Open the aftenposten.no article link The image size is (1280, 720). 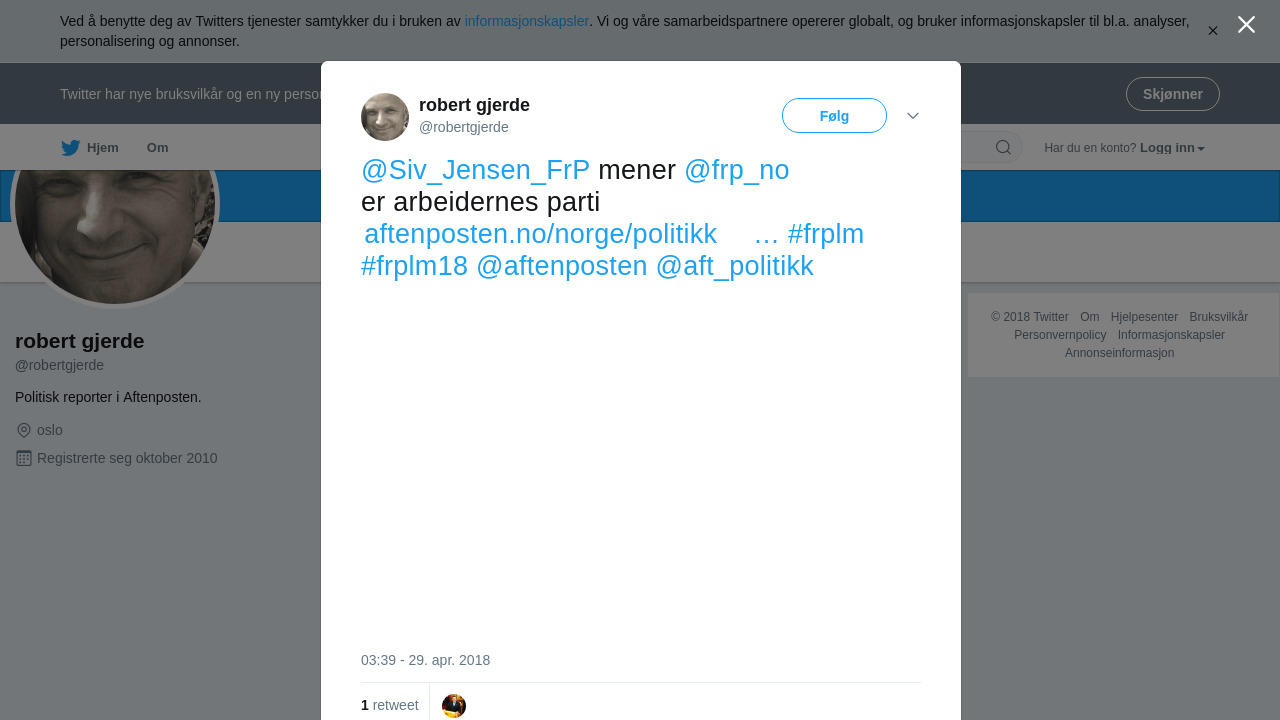[x=541, y=234]
